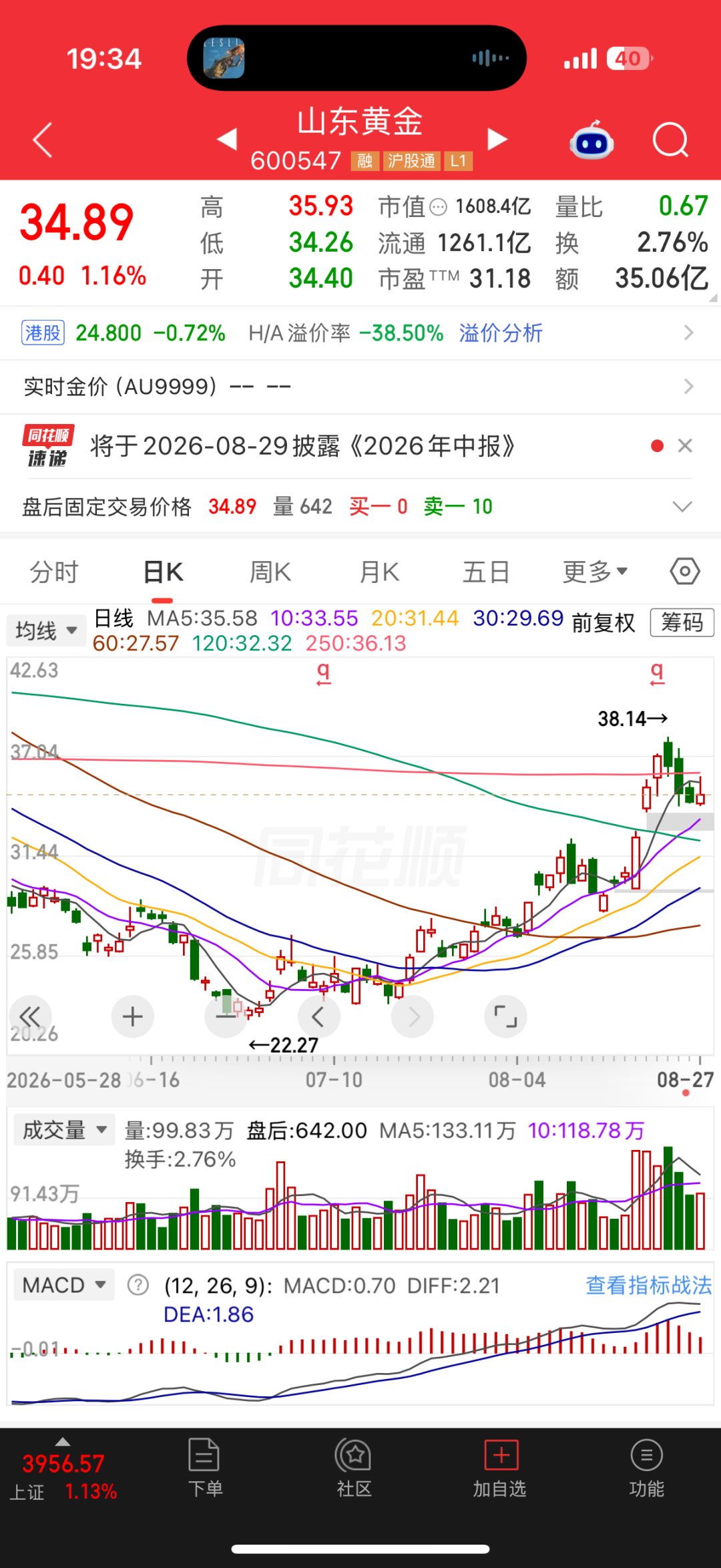Viewport: 721px width, 1568px height.
Task: Switch to the 月K chart tab
Action: [x=379, y=572]
